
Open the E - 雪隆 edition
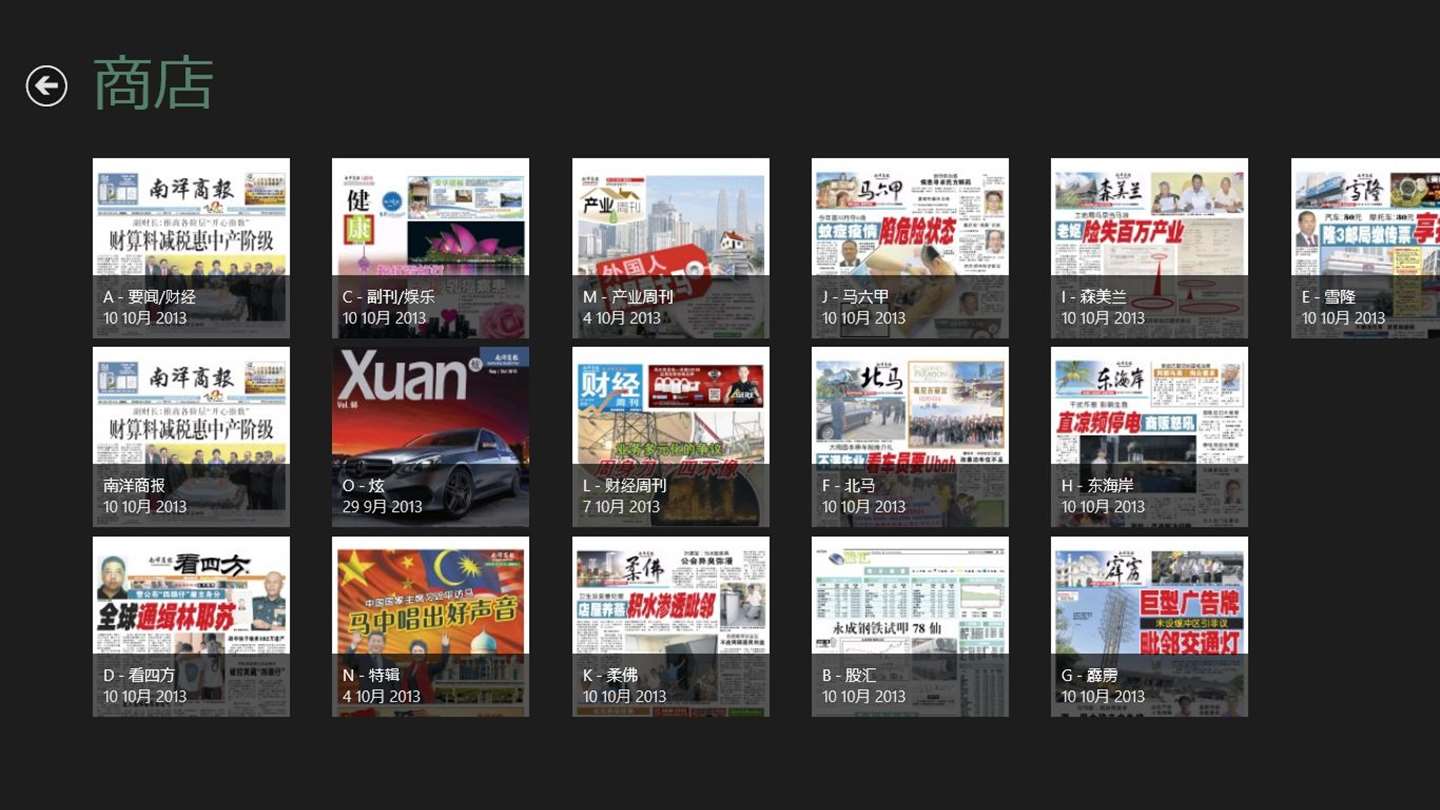tap(1366, 248)
